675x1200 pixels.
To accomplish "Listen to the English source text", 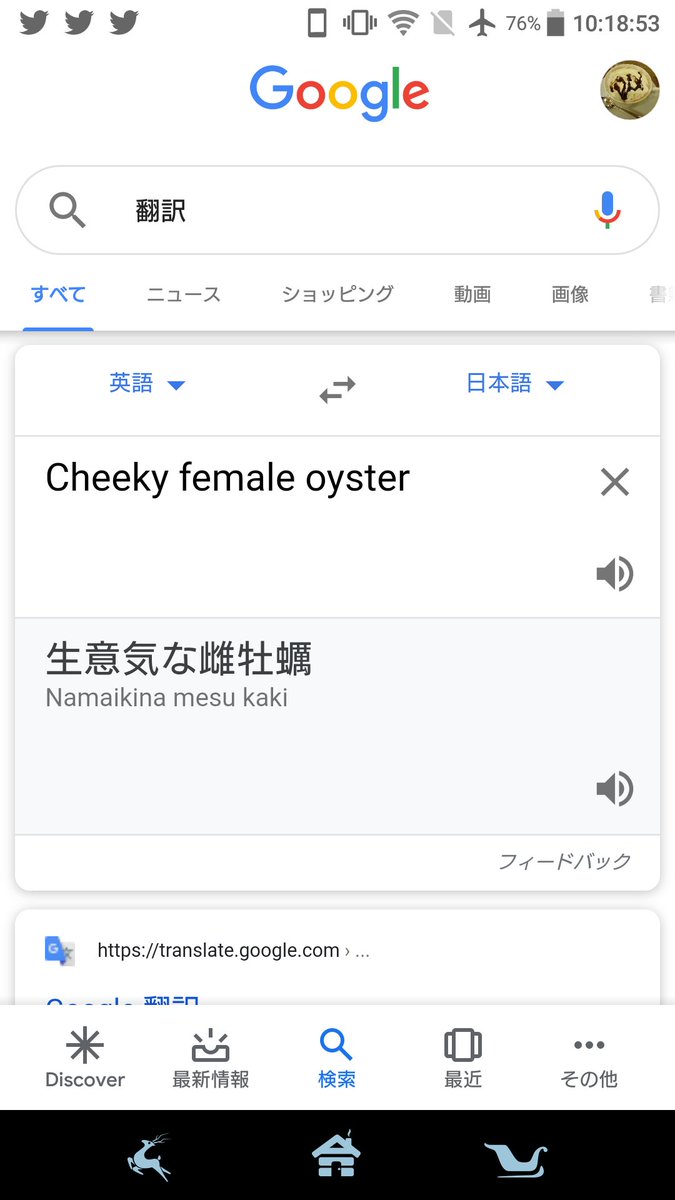I will click(x=614, y=574).
